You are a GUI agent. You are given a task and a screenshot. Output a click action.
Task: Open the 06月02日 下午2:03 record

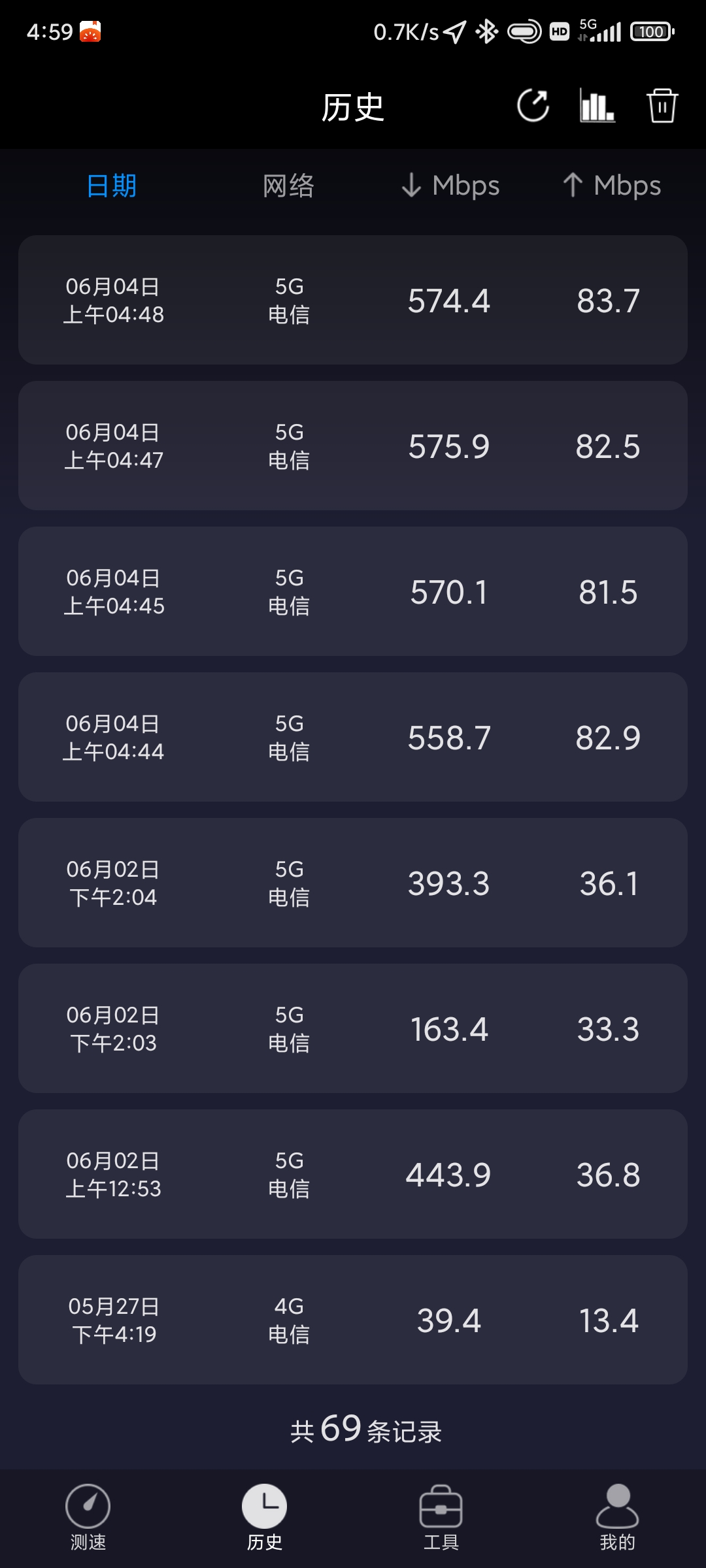point(353,1028)
